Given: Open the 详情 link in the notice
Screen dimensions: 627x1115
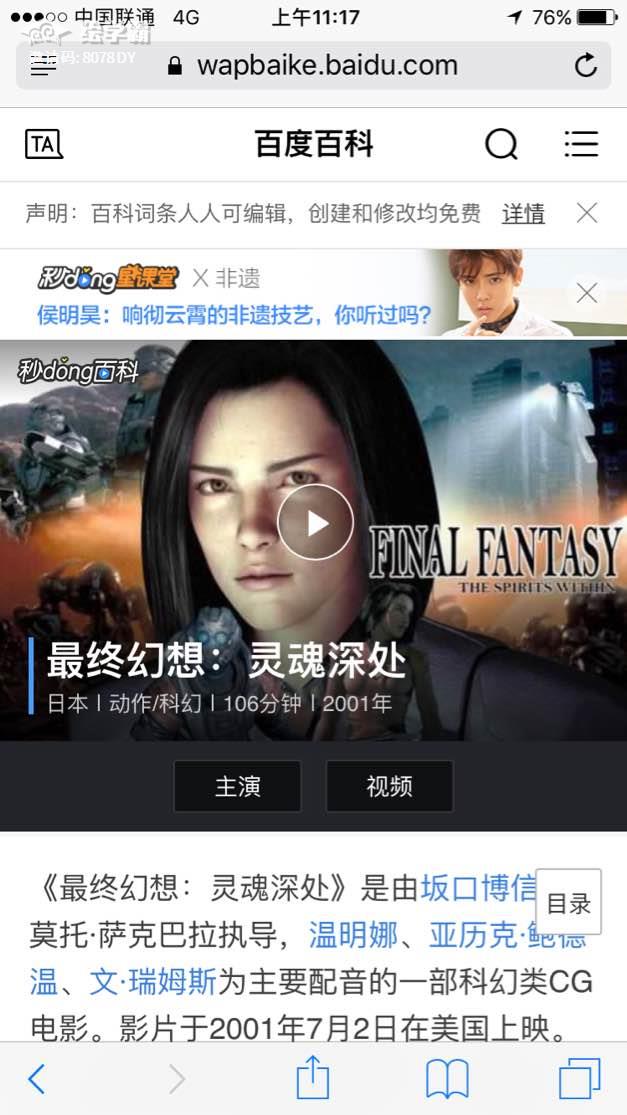Looking at the screenshot, I should (523, 213).
